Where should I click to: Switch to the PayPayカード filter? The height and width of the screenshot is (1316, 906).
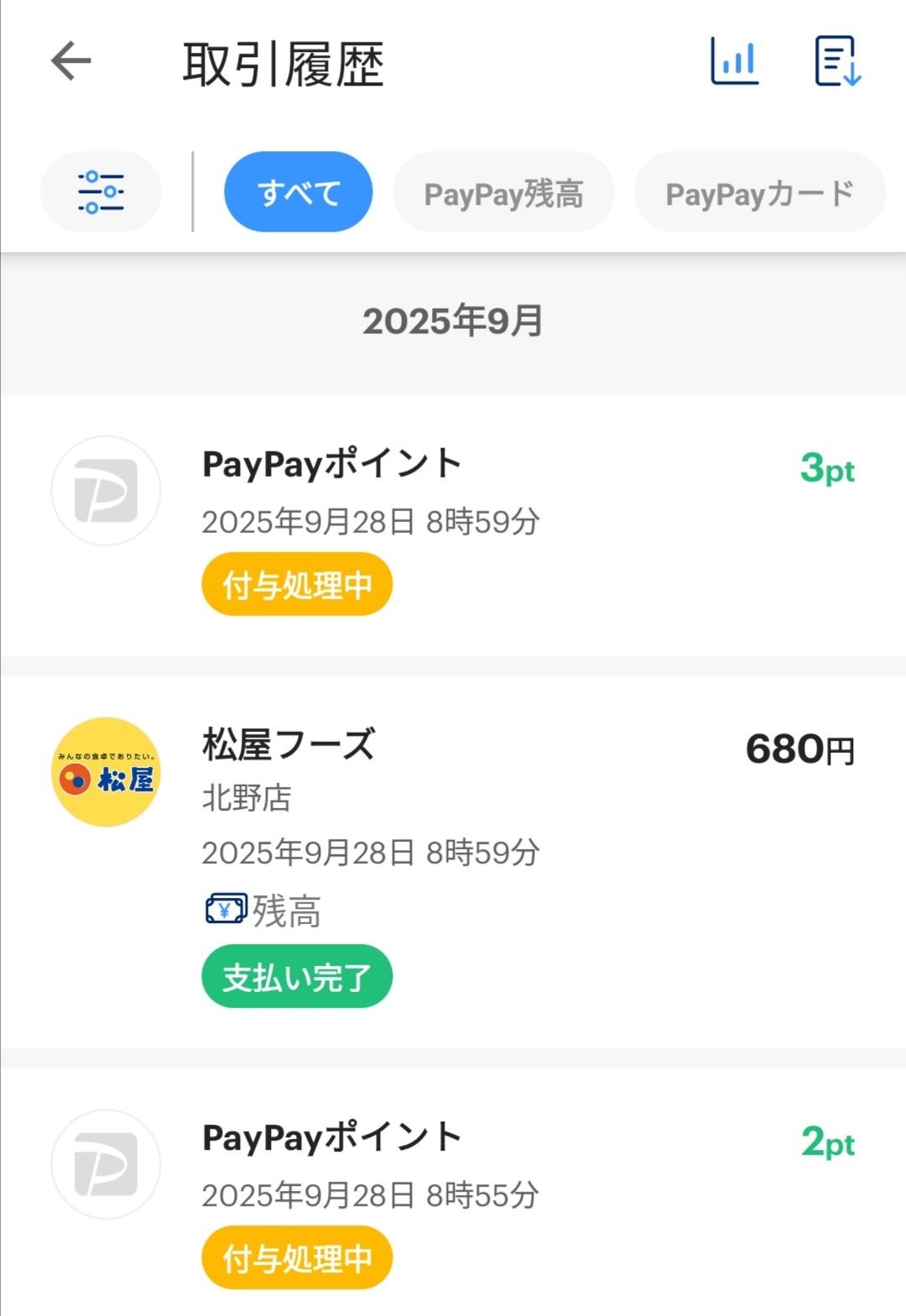tap(759, 194)
